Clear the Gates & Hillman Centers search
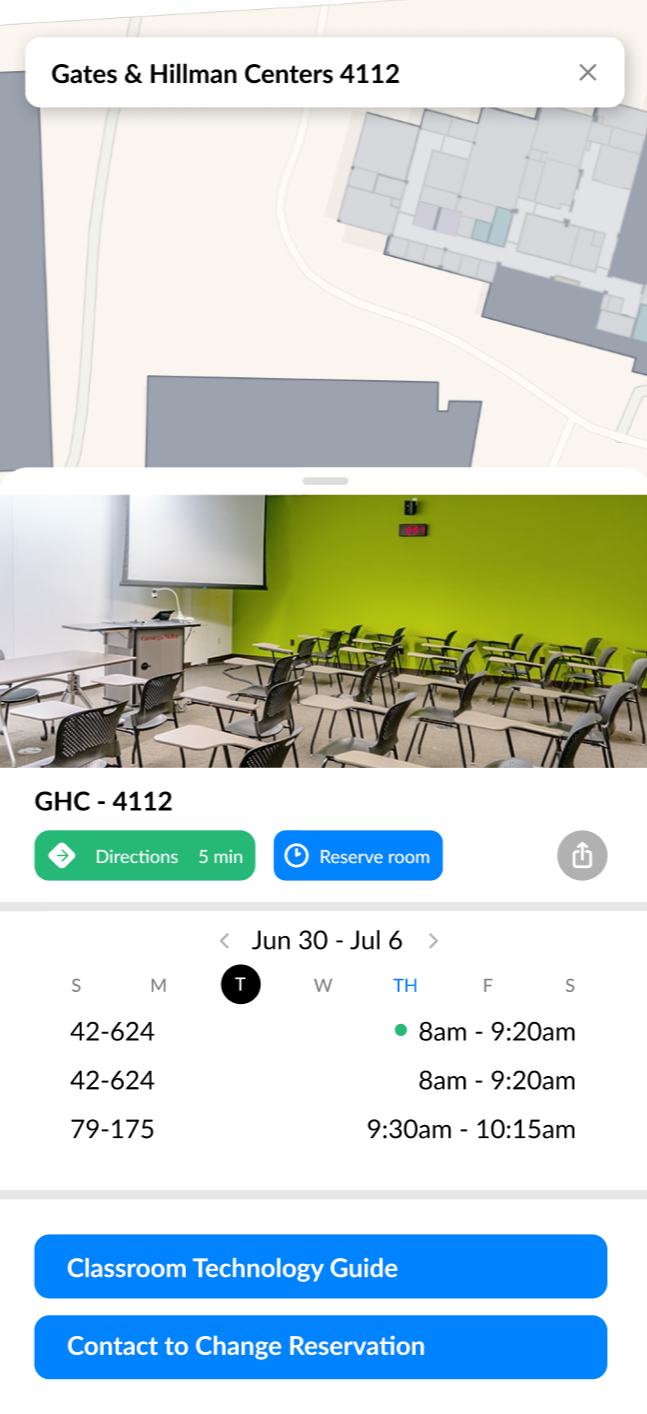Screen dimensions: 647x1414 coord(588,72)
